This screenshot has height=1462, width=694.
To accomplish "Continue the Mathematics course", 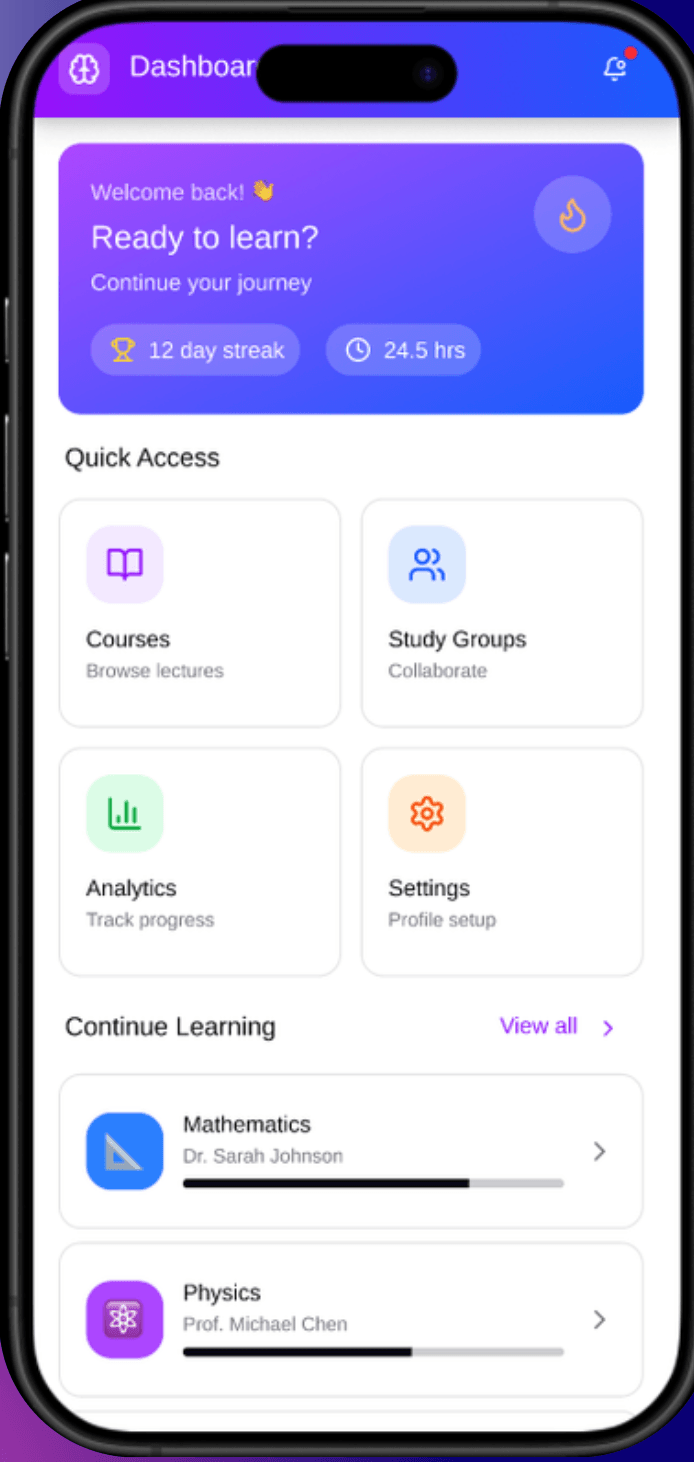I will (x=350, y=1151).
